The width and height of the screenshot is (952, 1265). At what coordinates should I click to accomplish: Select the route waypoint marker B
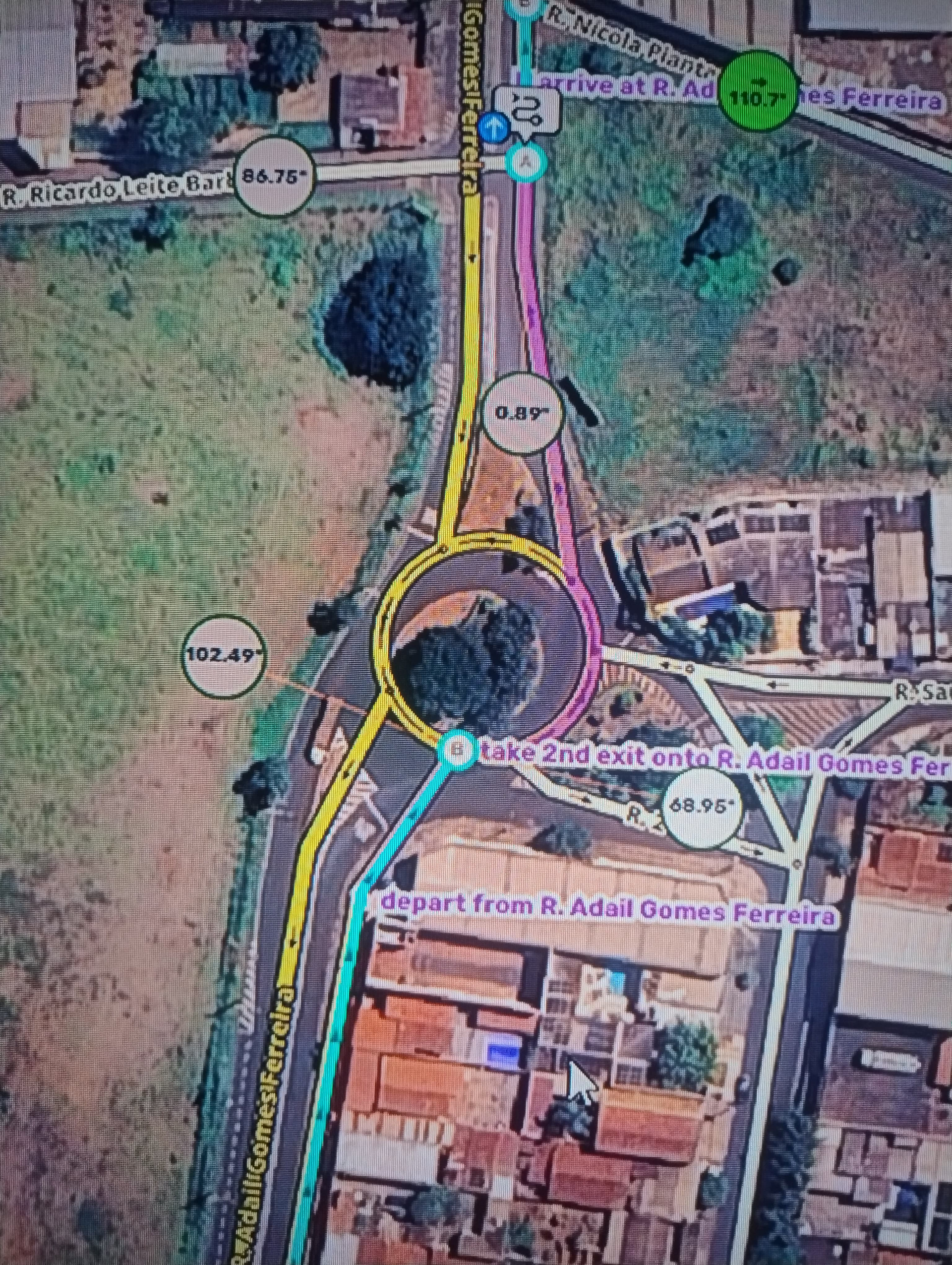pos(457,749)
